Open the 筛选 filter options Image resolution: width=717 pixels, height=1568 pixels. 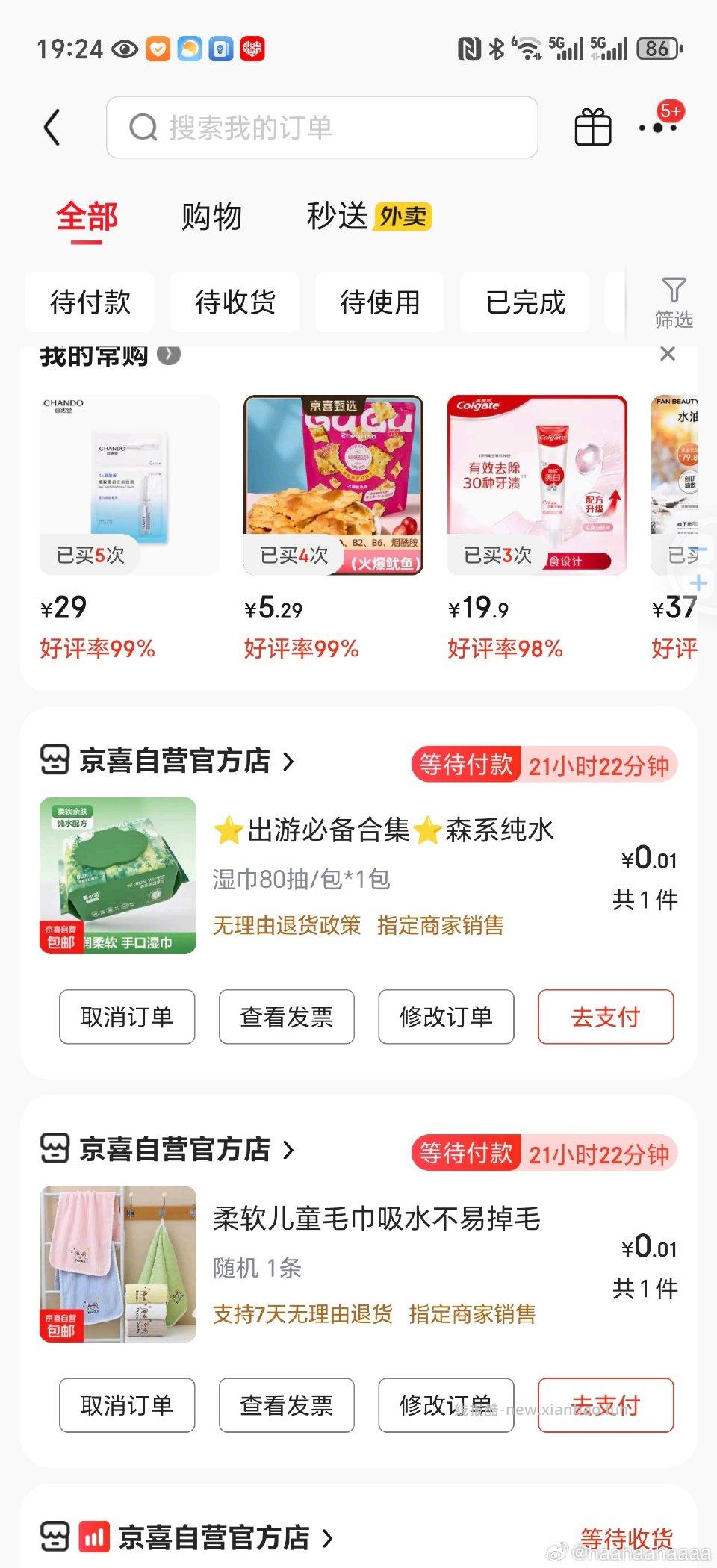click(x=674, y=302)
